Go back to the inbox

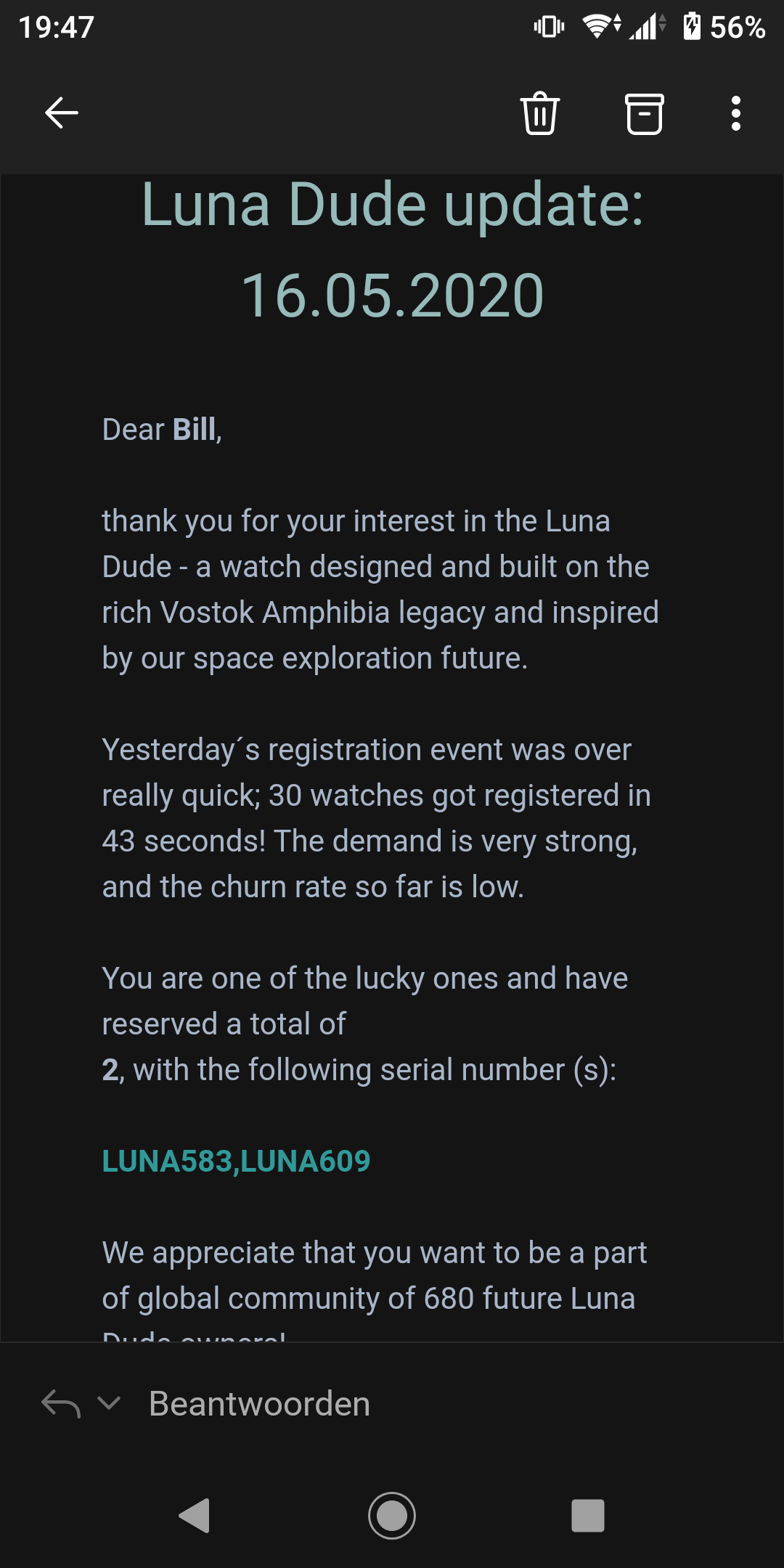coord(62,113)
